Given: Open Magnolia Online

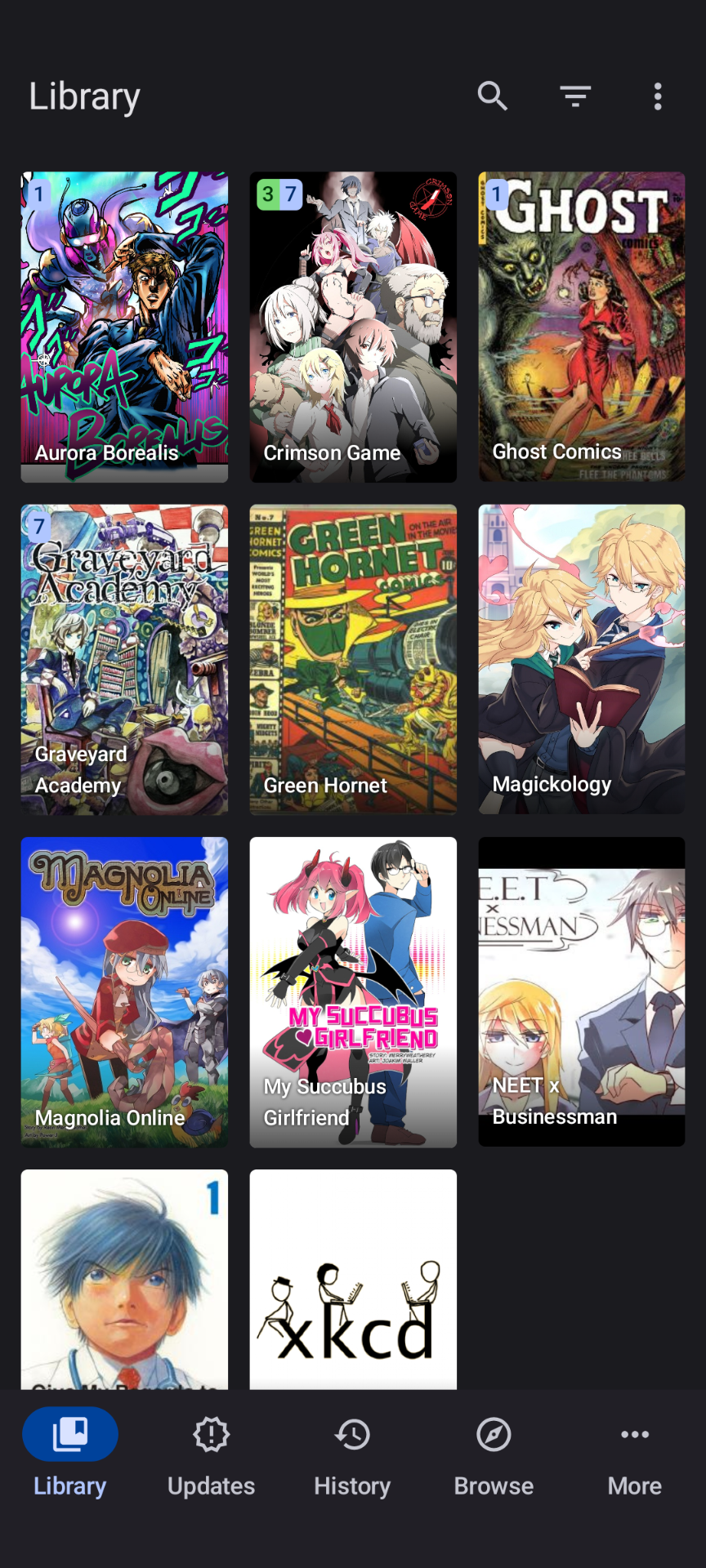Looking at the screenshot, I should tap(124, 992).
